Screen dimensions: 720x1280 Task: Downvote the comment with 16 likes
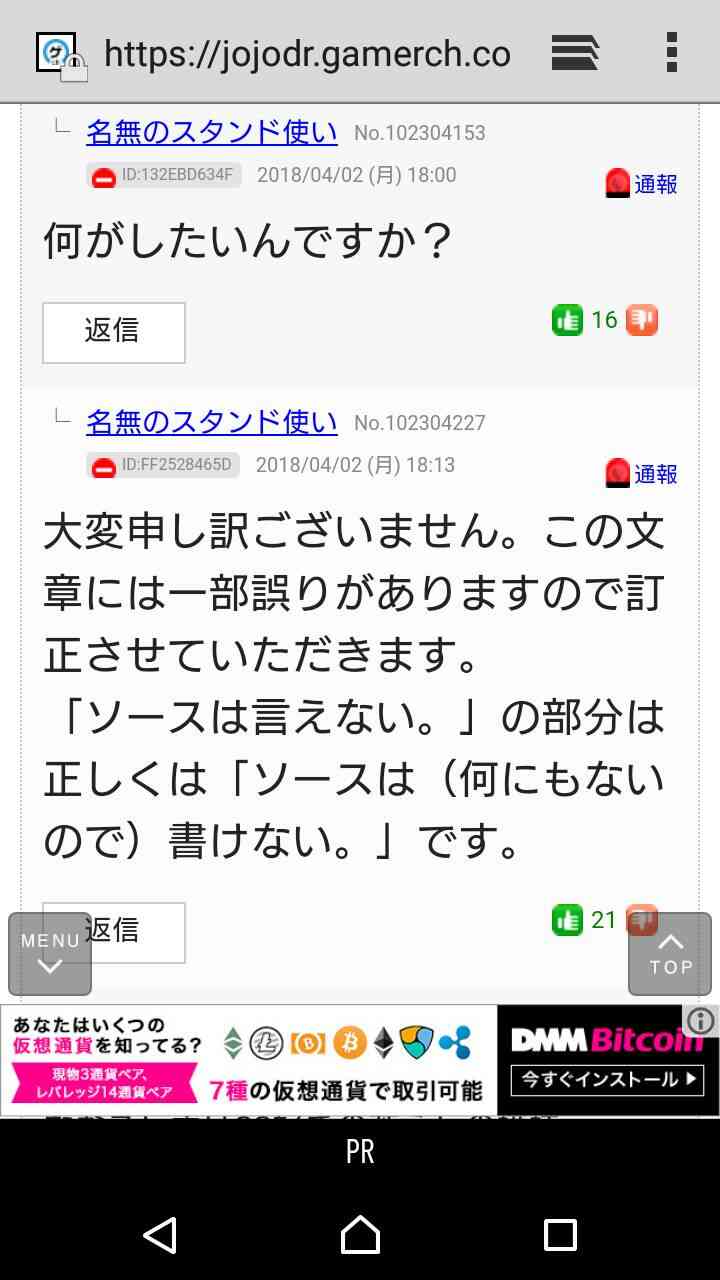[x=642, y=320]
